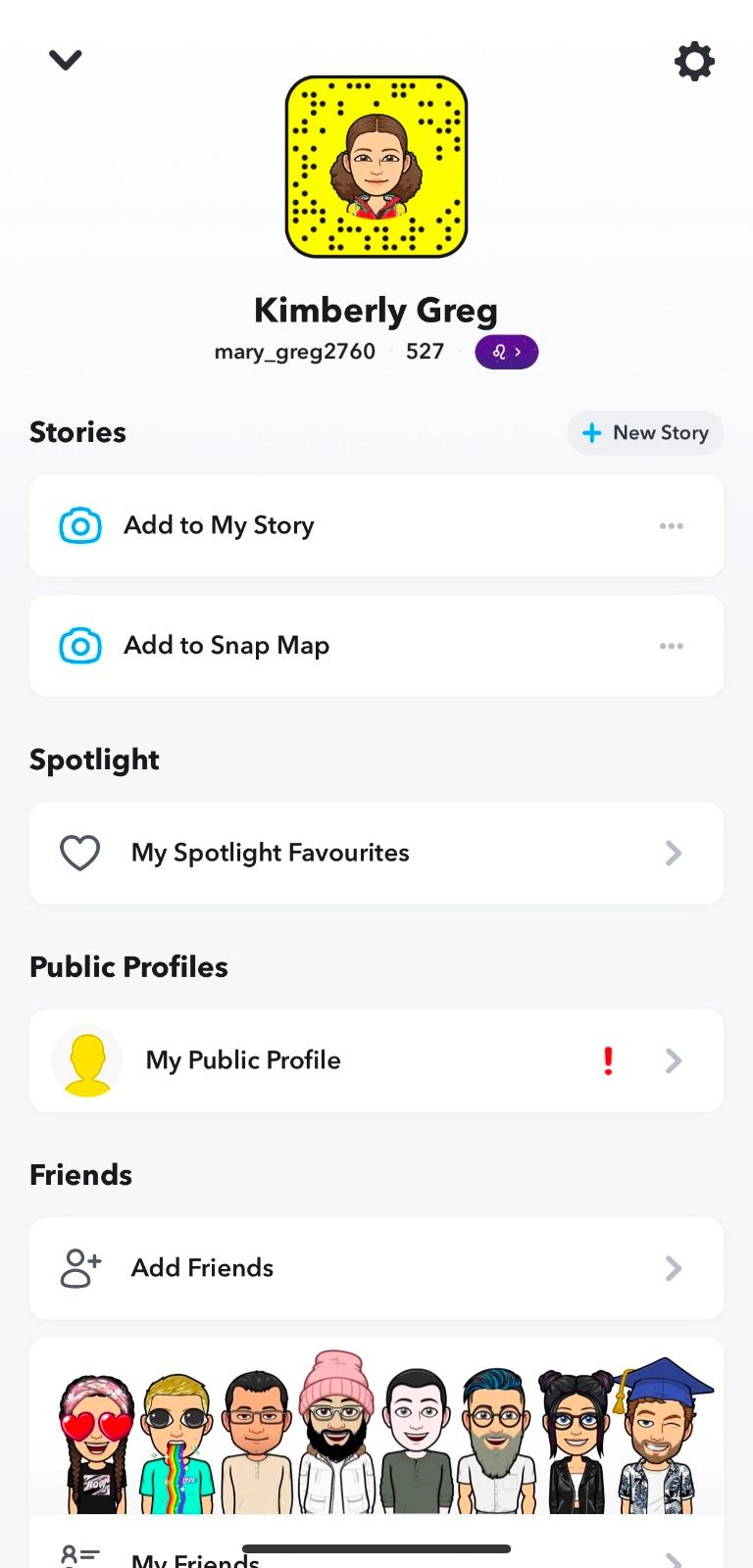Open the purple zodiac sign badge

coord(506,352)
